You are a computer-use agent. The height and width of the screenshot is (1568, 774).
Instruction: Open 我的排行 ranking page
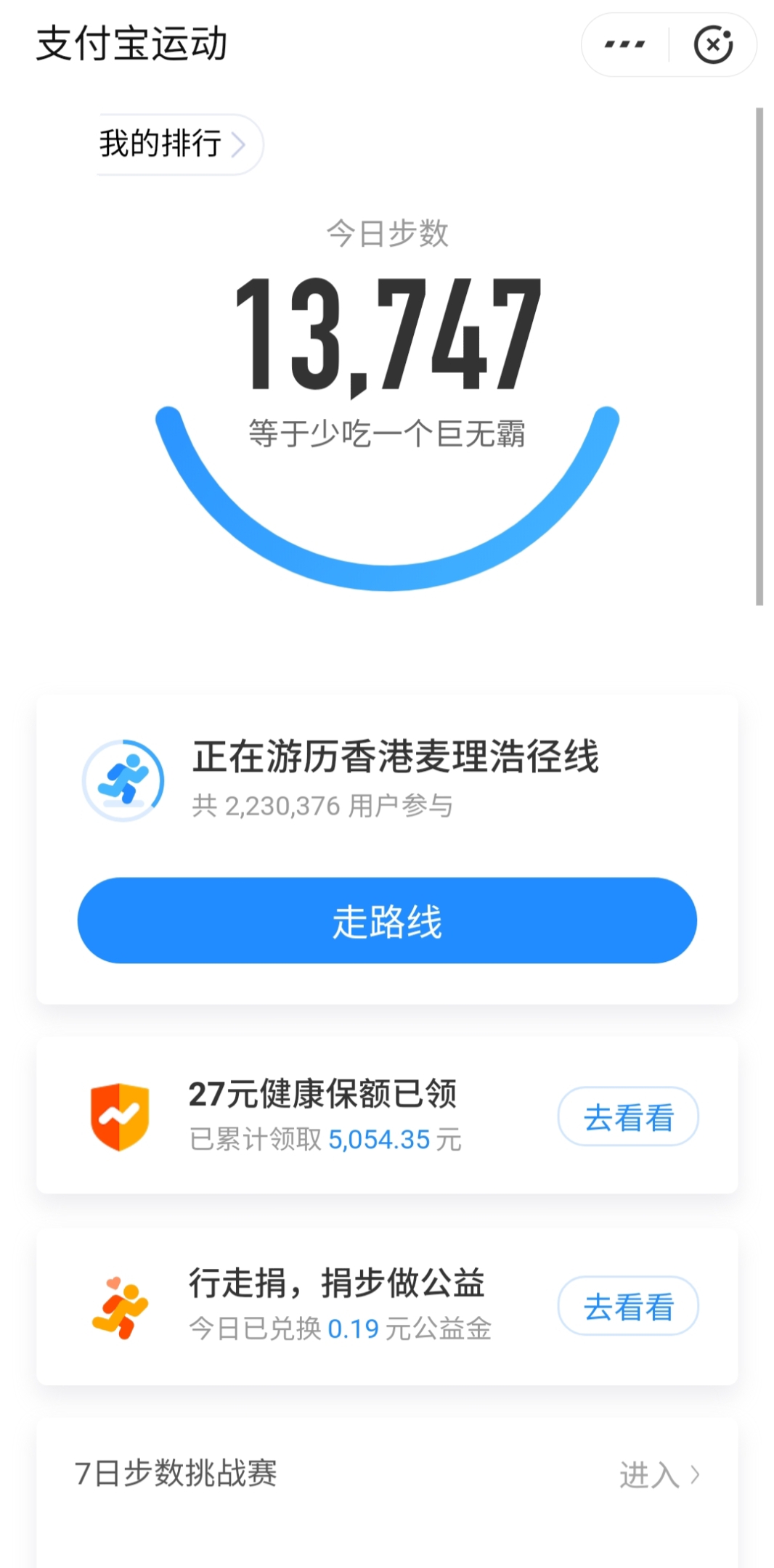point(173,144)
